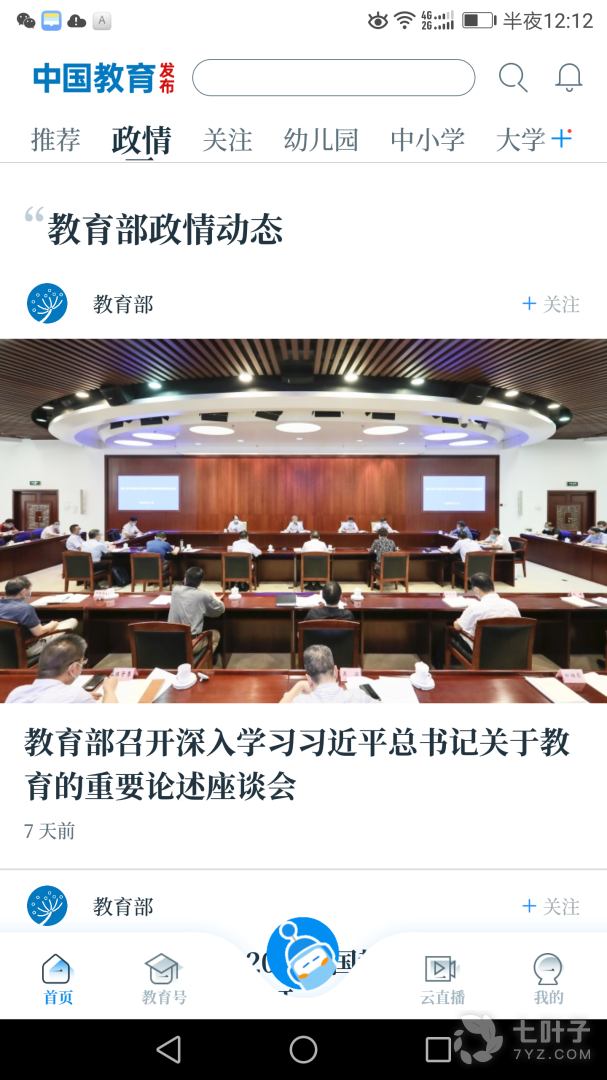607x1080 pixels.
Task: Follow 教育部 above the meeting photo
Action: [x=551, y=304]
